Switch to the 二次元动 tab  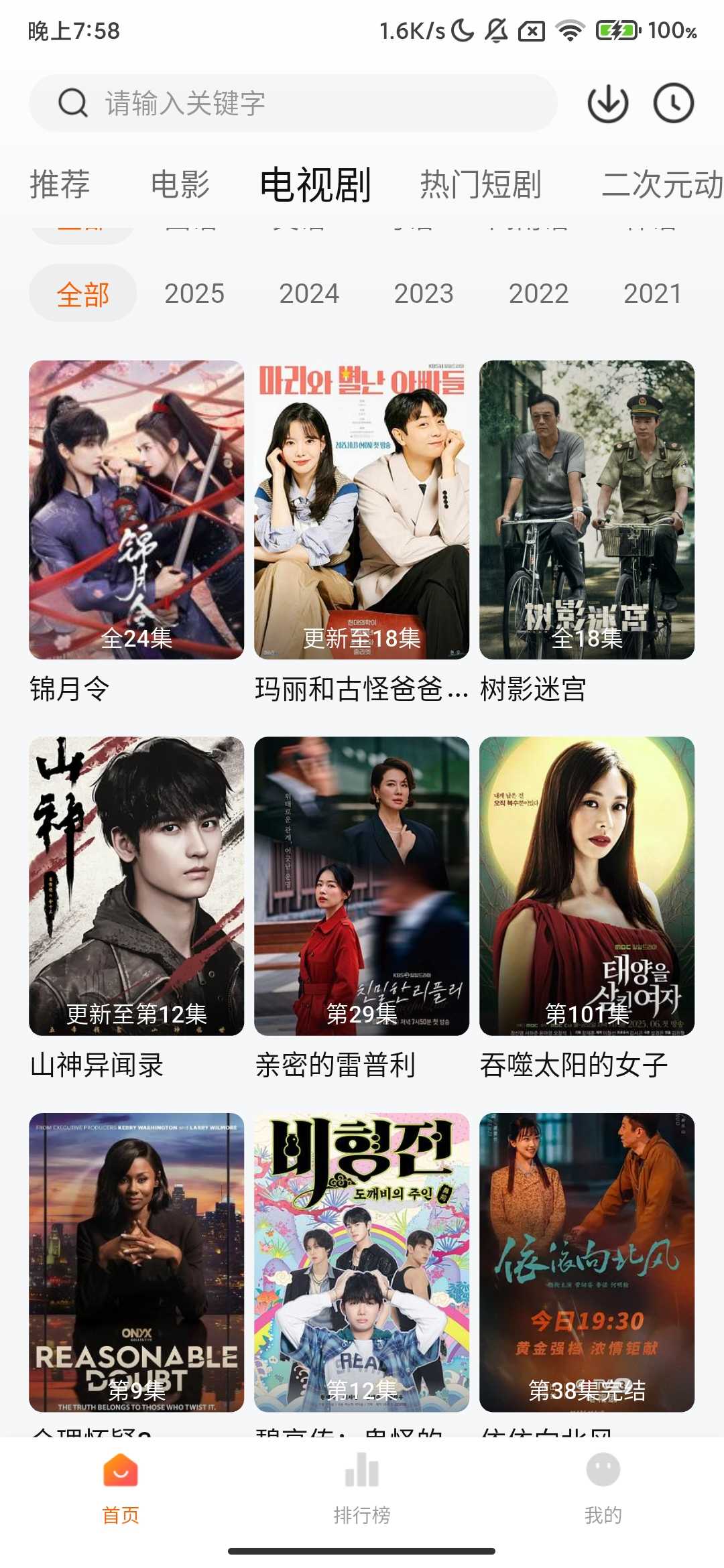(662, 184)
